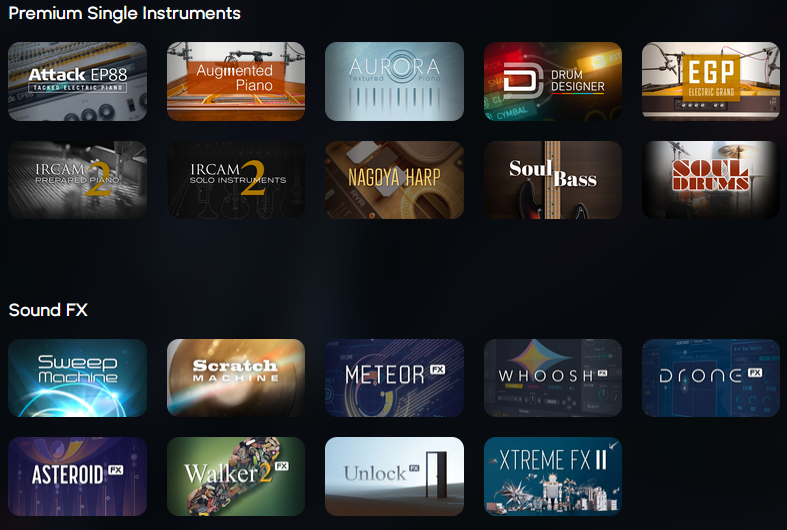Choose the Drum Designer tile
This screenshot has height=530, width=787.
click(x=552, y=81)
